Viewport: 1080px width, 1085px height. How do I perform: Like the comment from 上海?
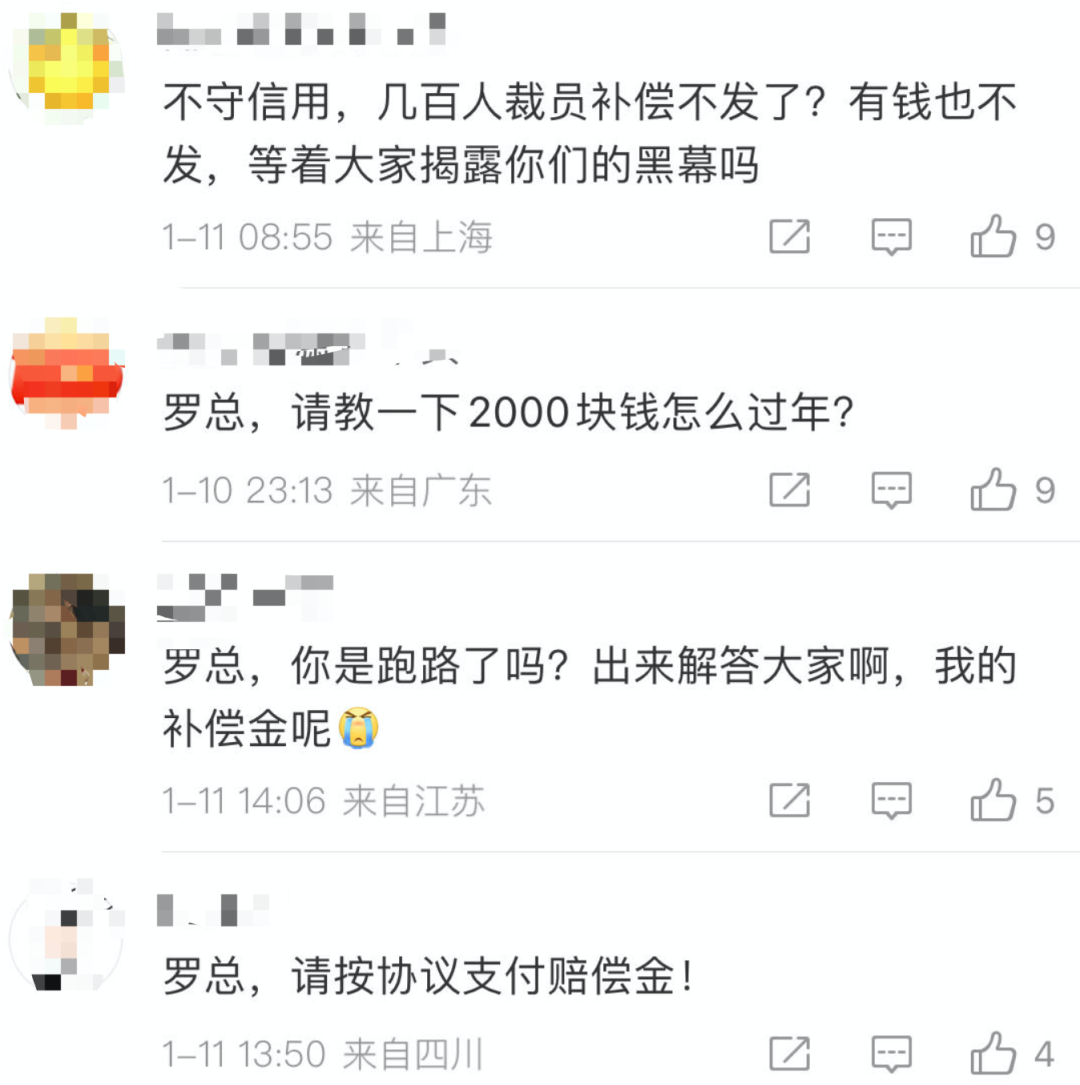pos(993,237)
